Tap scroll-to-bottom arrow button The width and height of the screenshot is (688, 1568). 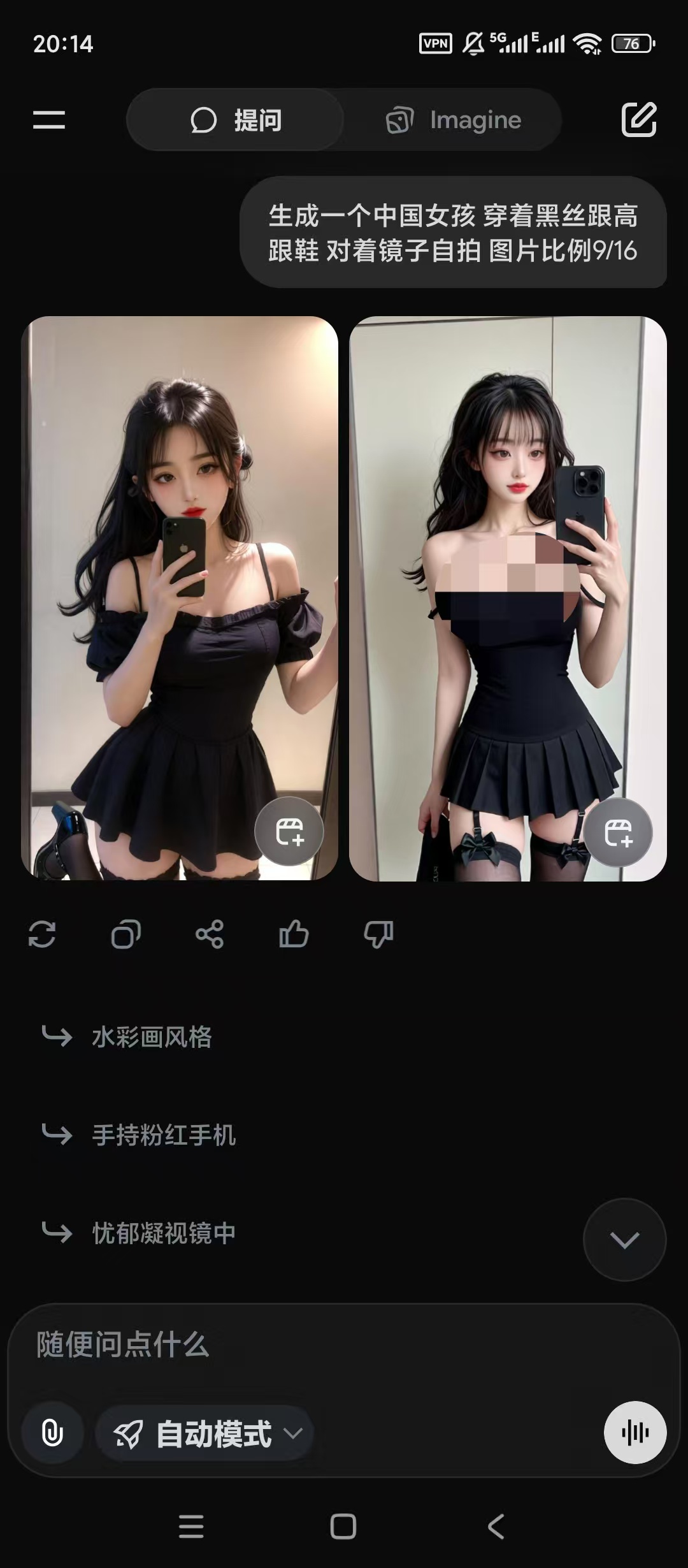point(624,1240)
